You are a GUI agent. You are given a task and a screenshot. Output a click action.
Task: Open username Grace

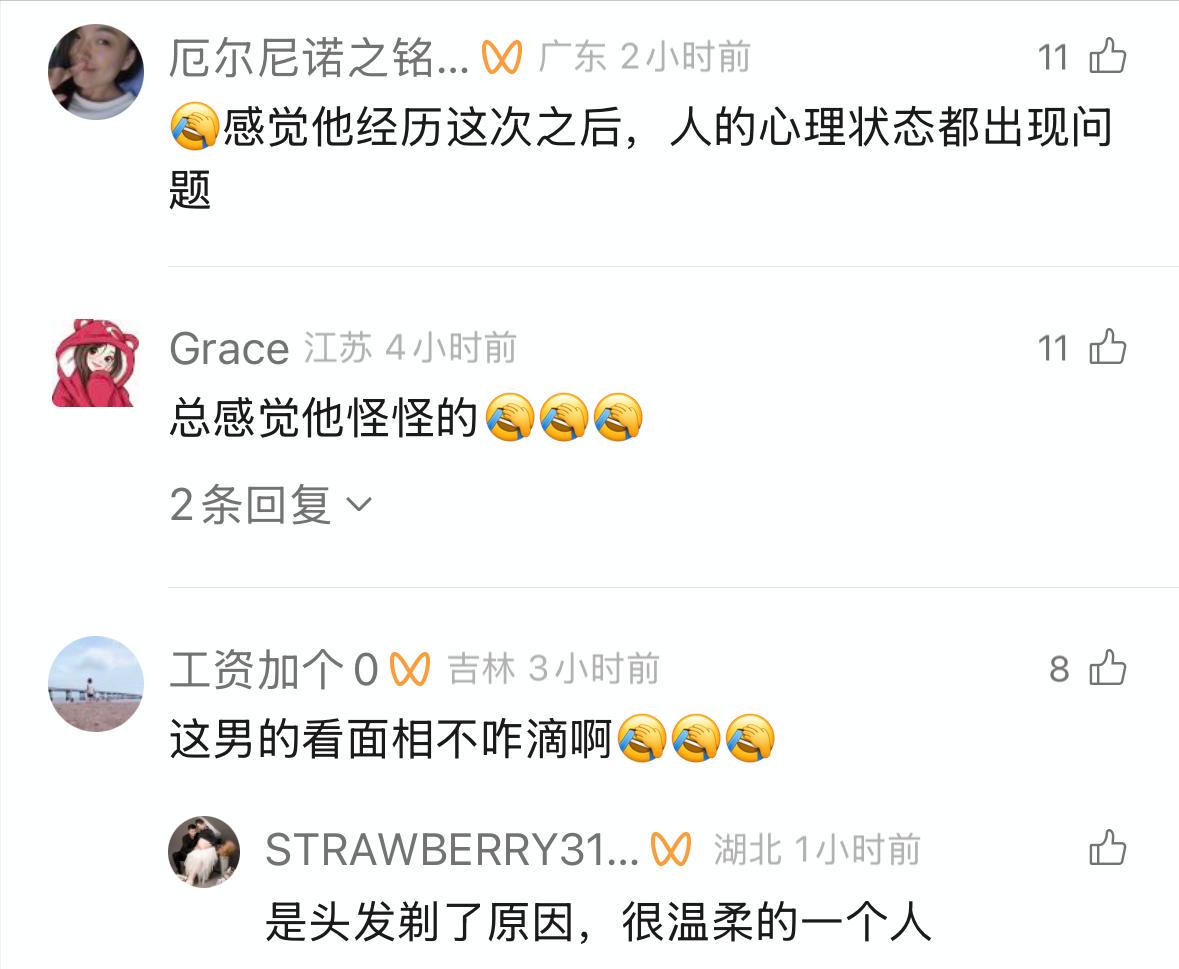point(229,349)
